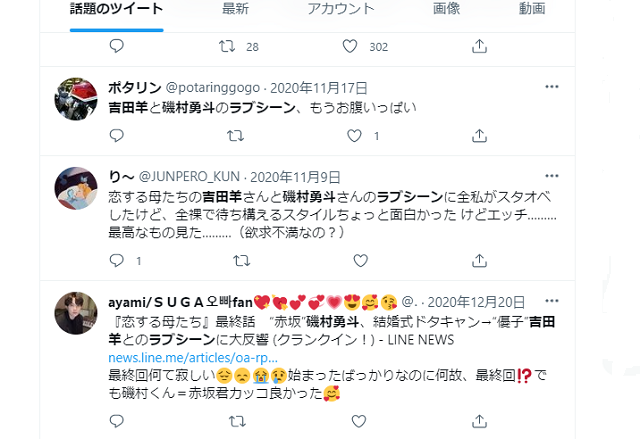Viewport: 640px width, 439px height.
Task: Reply to ポタリン's tweet
Action: 116,135
